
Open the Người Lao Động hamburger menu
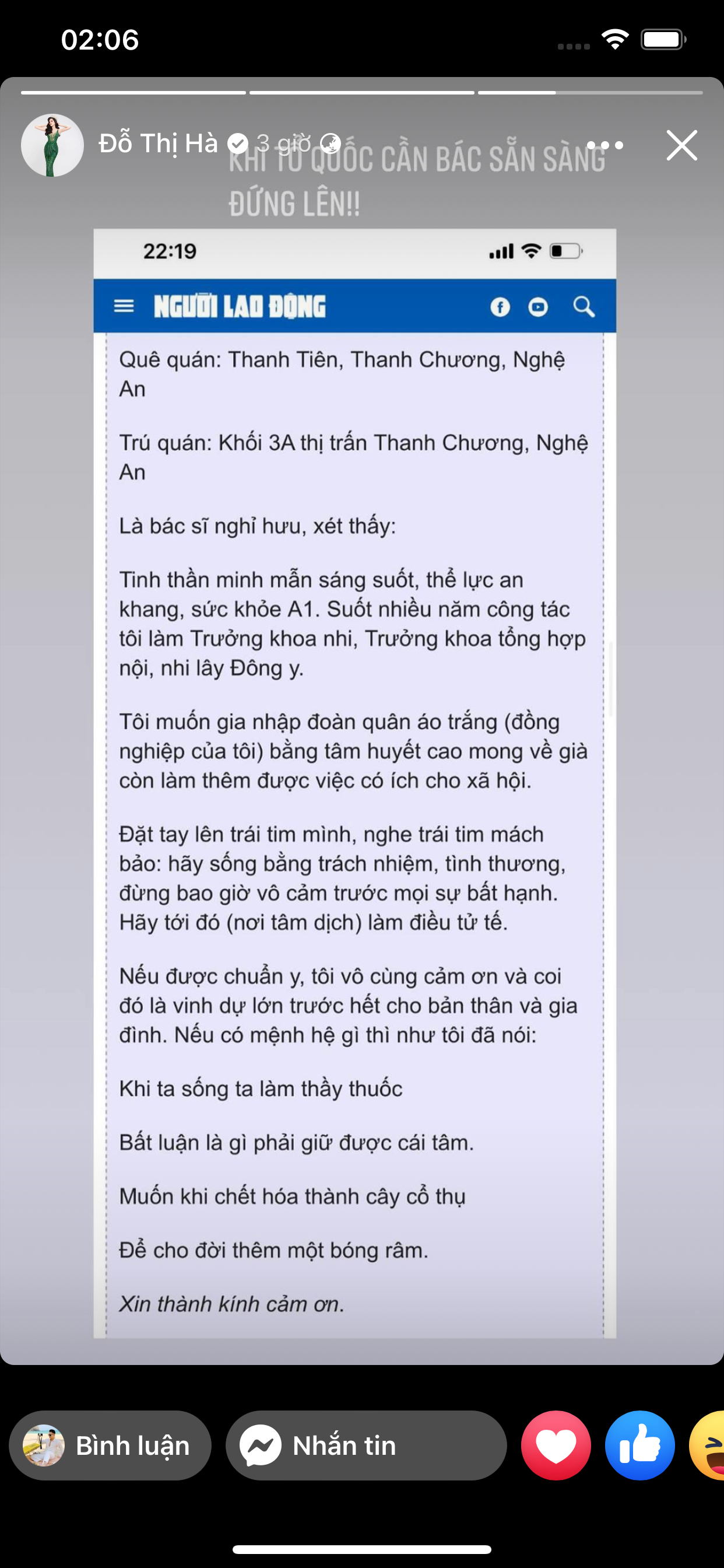(x=124, y=306)
